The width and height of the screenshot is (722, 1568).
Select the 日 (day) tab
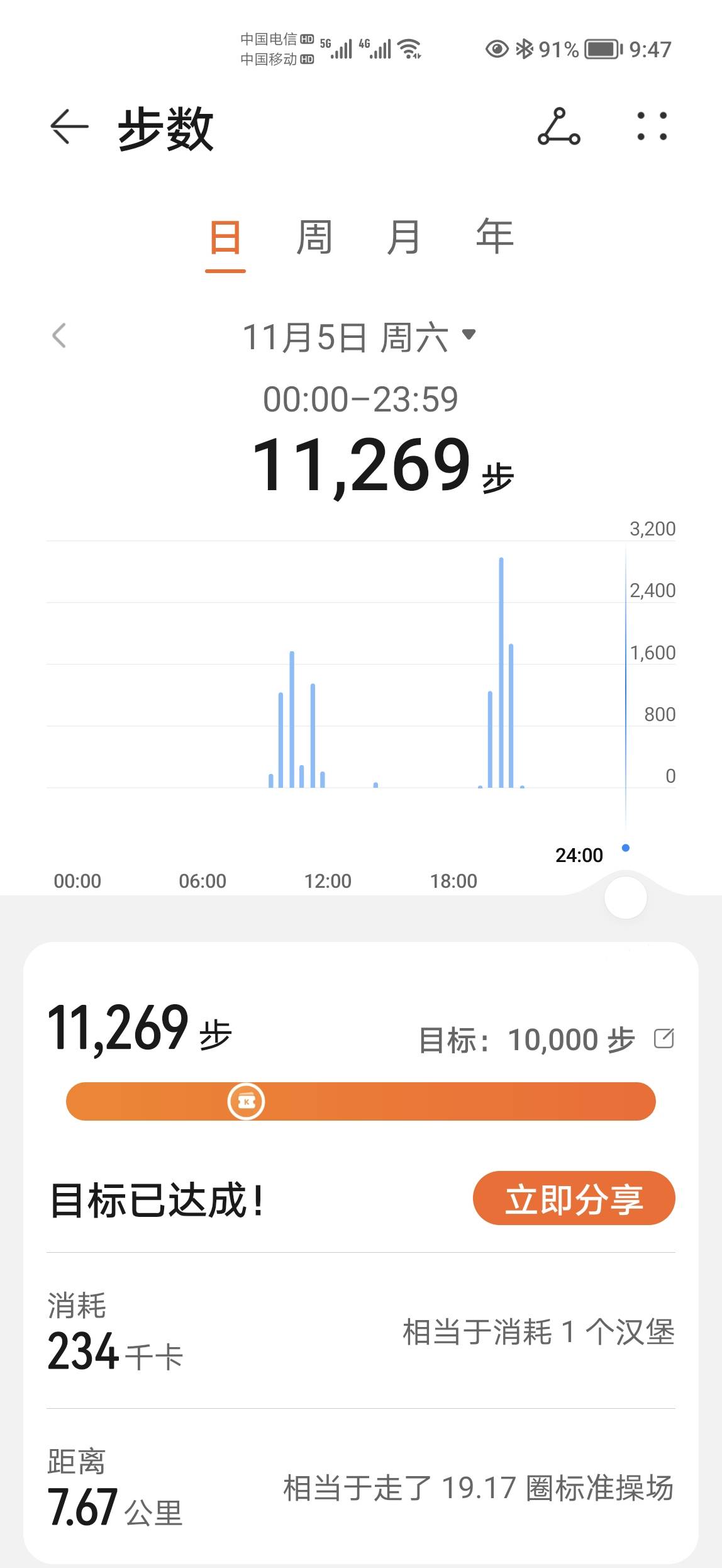pos(225,238)
